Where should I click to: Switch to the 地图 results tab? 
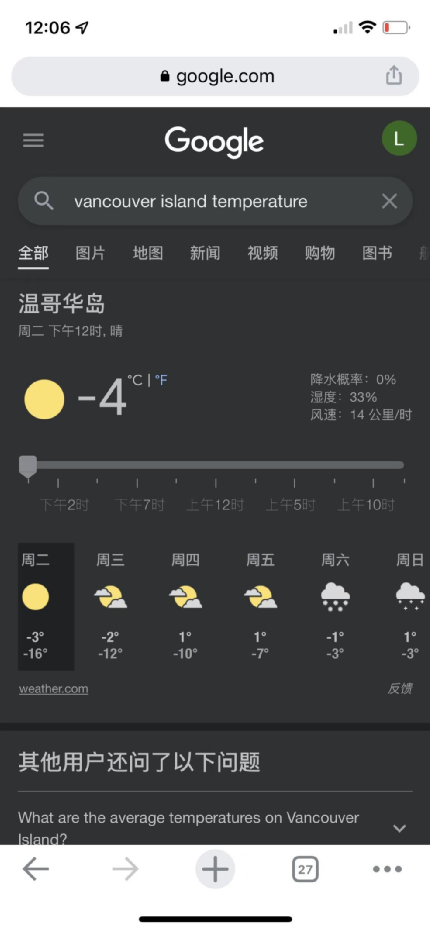pos(148,253)
